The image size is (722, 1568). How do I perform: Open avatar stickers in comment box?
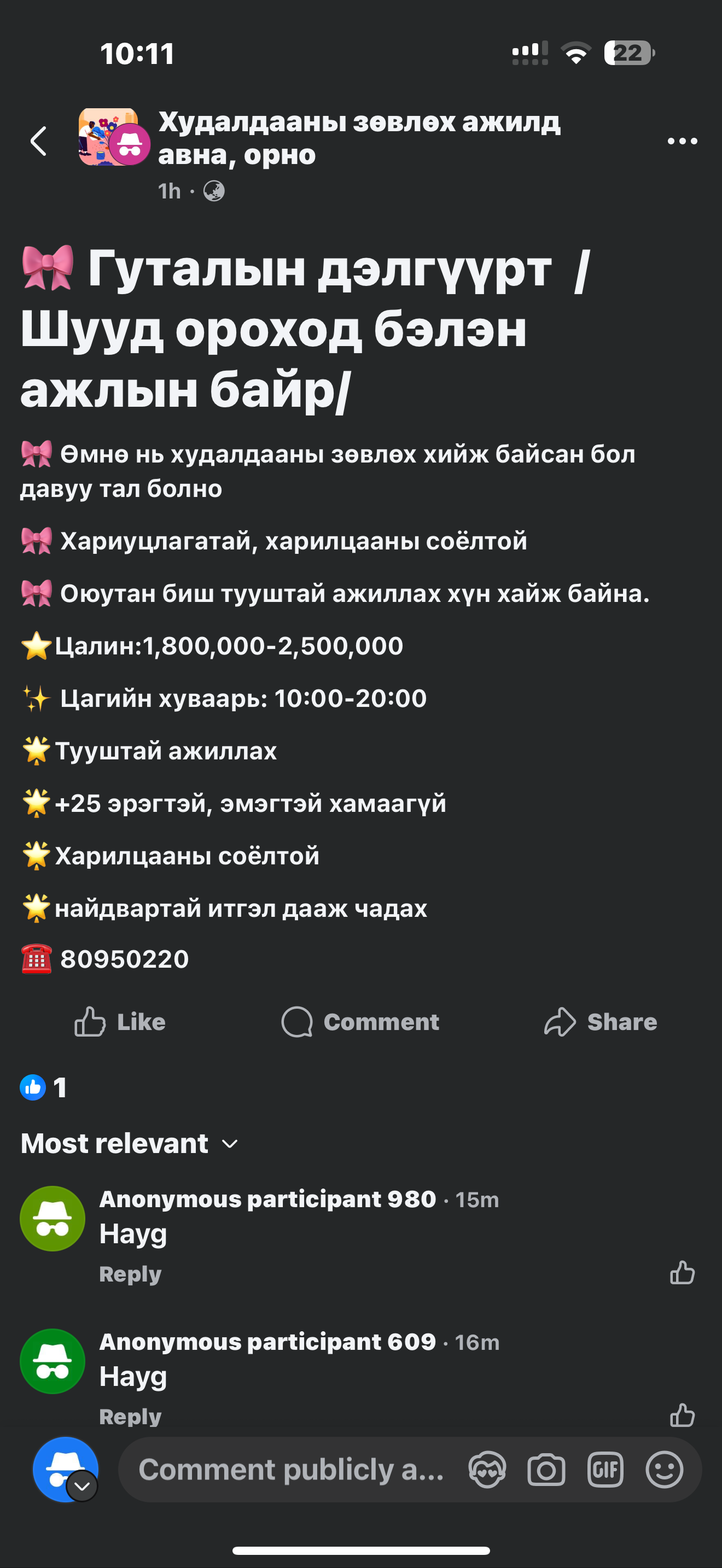click(x=487, y=1470)
